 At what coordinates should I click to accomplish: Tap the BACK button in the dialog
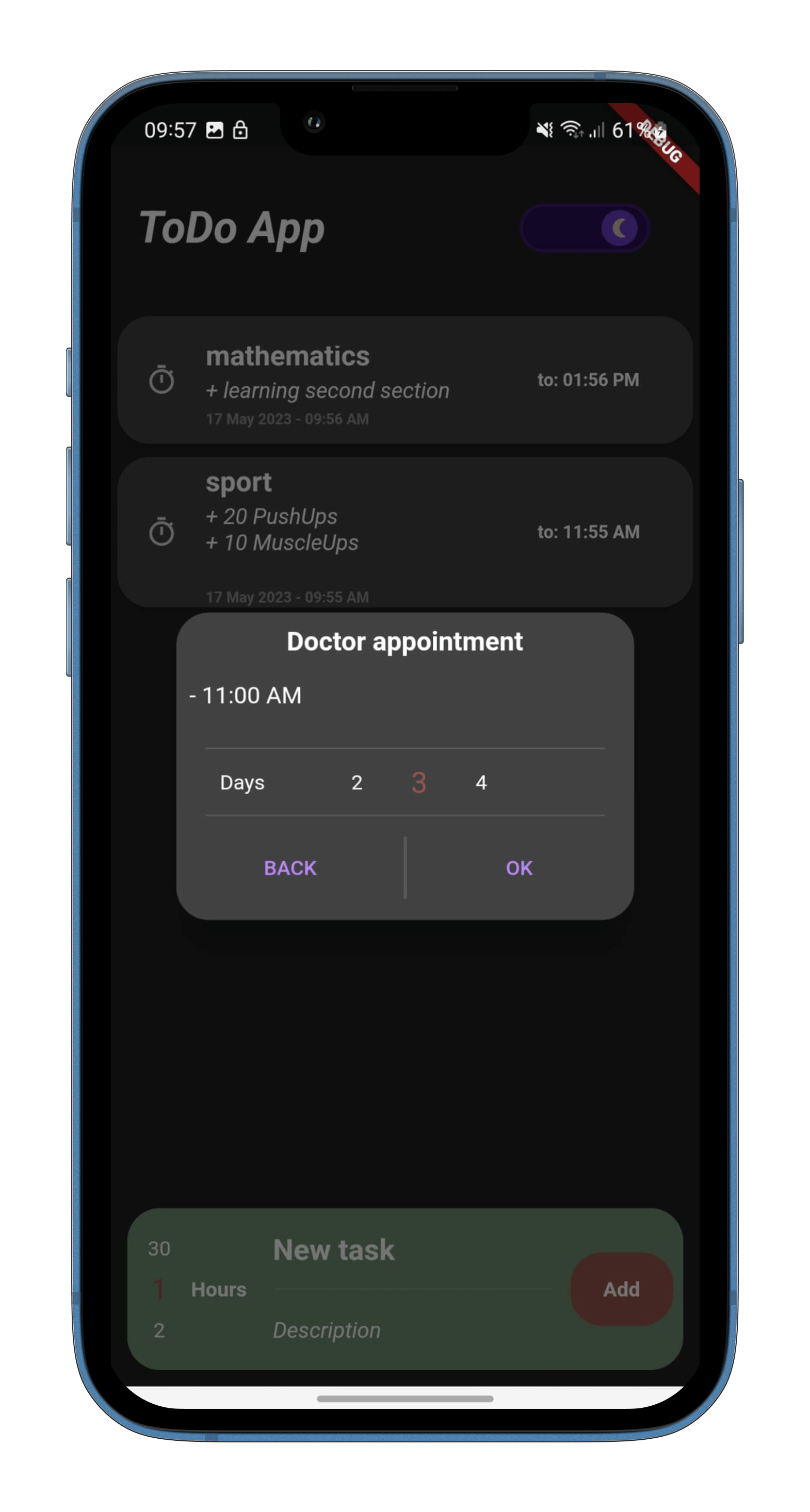pos(290,867)
